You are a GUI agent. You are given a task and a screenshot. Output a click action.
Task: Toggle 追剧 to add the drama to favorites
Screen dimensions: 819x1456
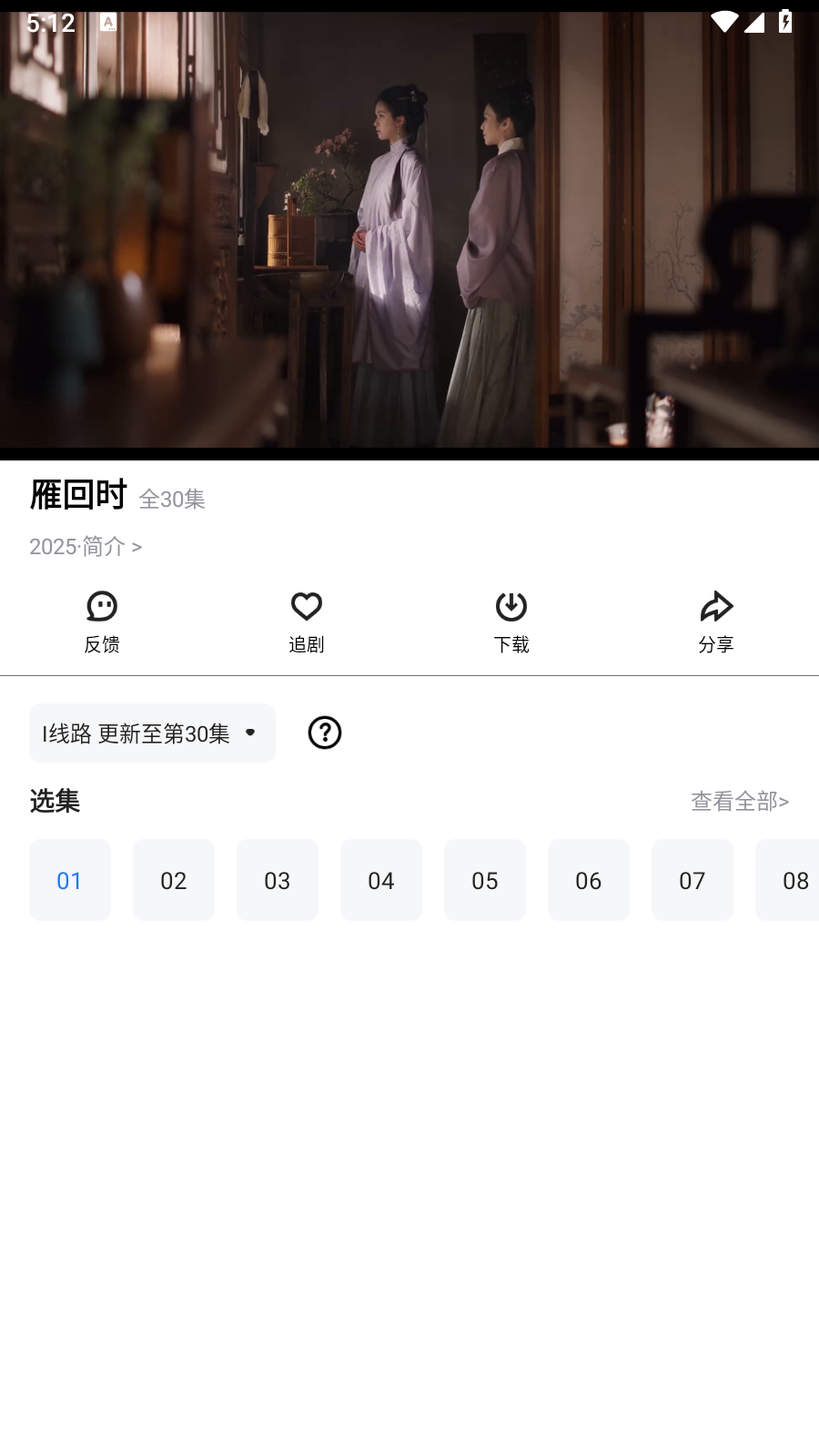click(x=307, y=619)
